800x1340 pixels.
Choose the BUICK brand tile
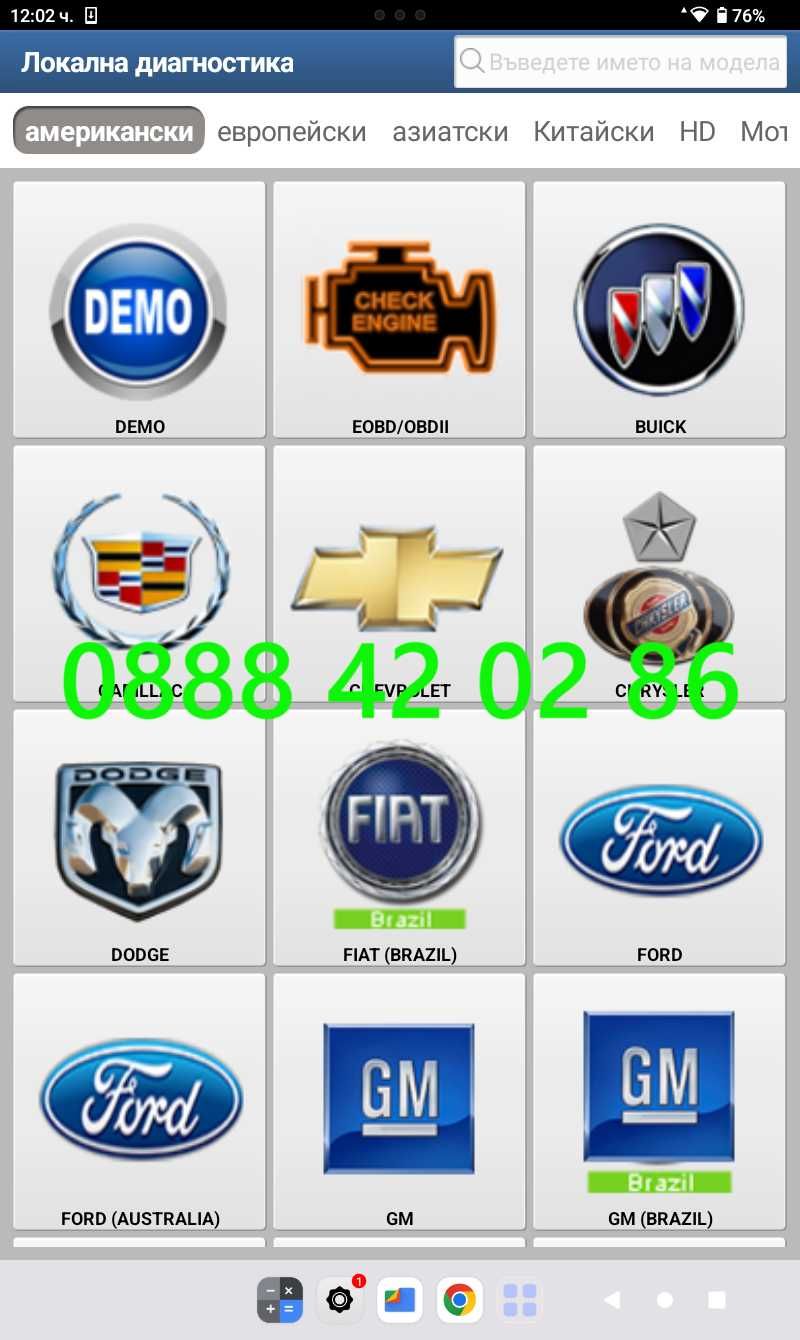[x=659, y=310]
